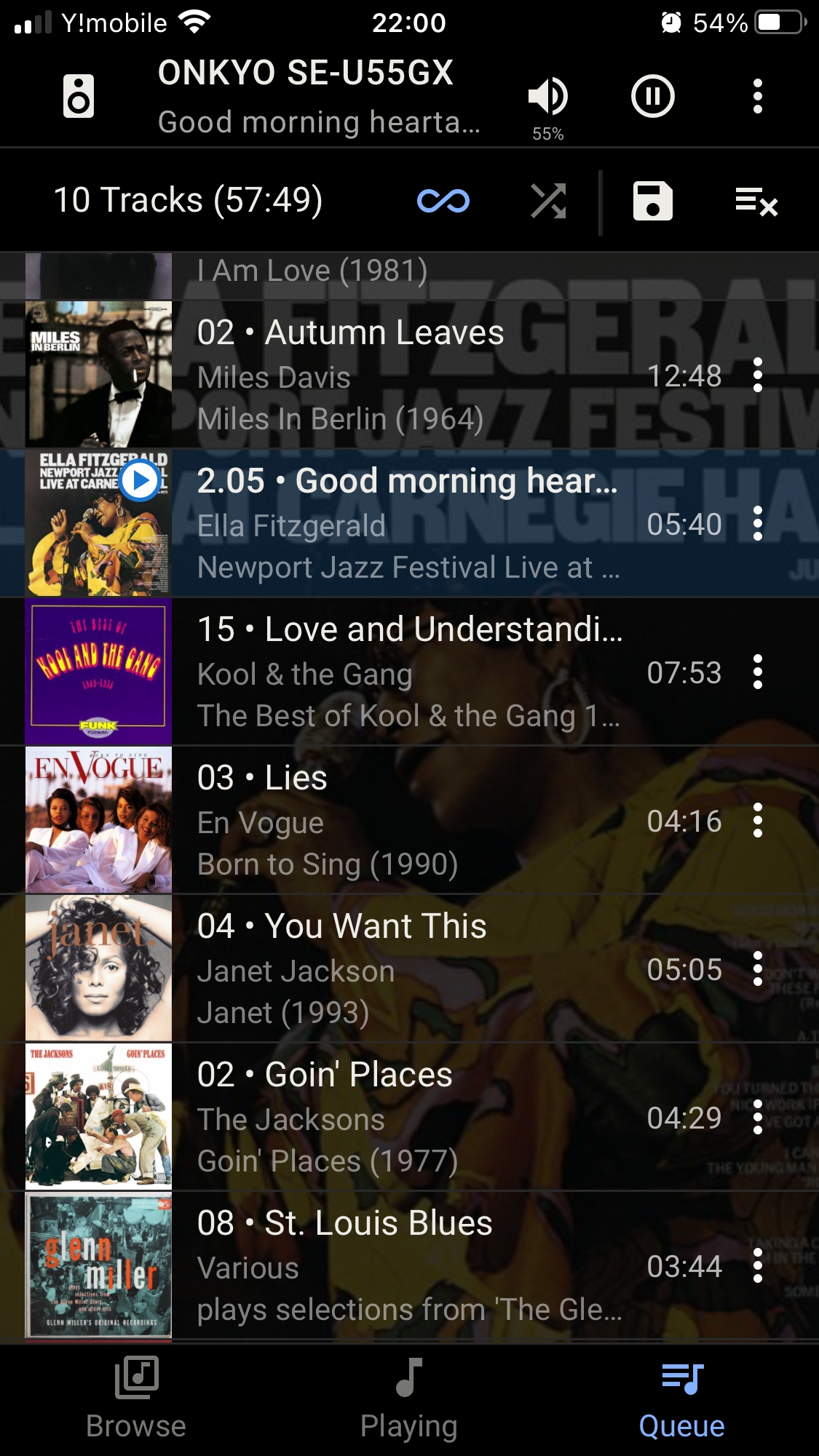The width and height of the screenshot is (819, 1456).
Task: Open options for Good morning heartache track
Action: tap(757, 524)
